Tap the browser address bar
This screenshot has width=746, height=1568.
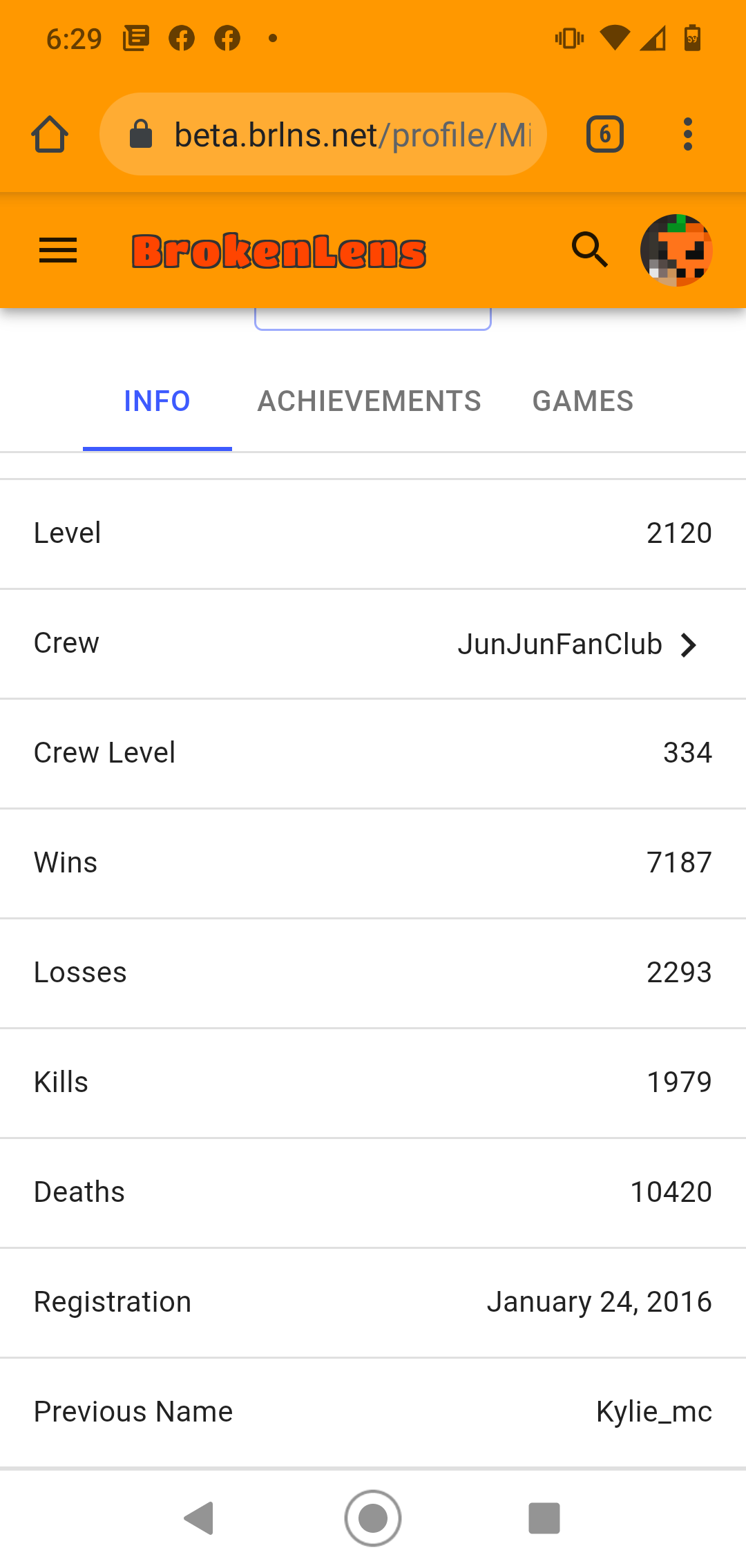click(x=323, y=134)
